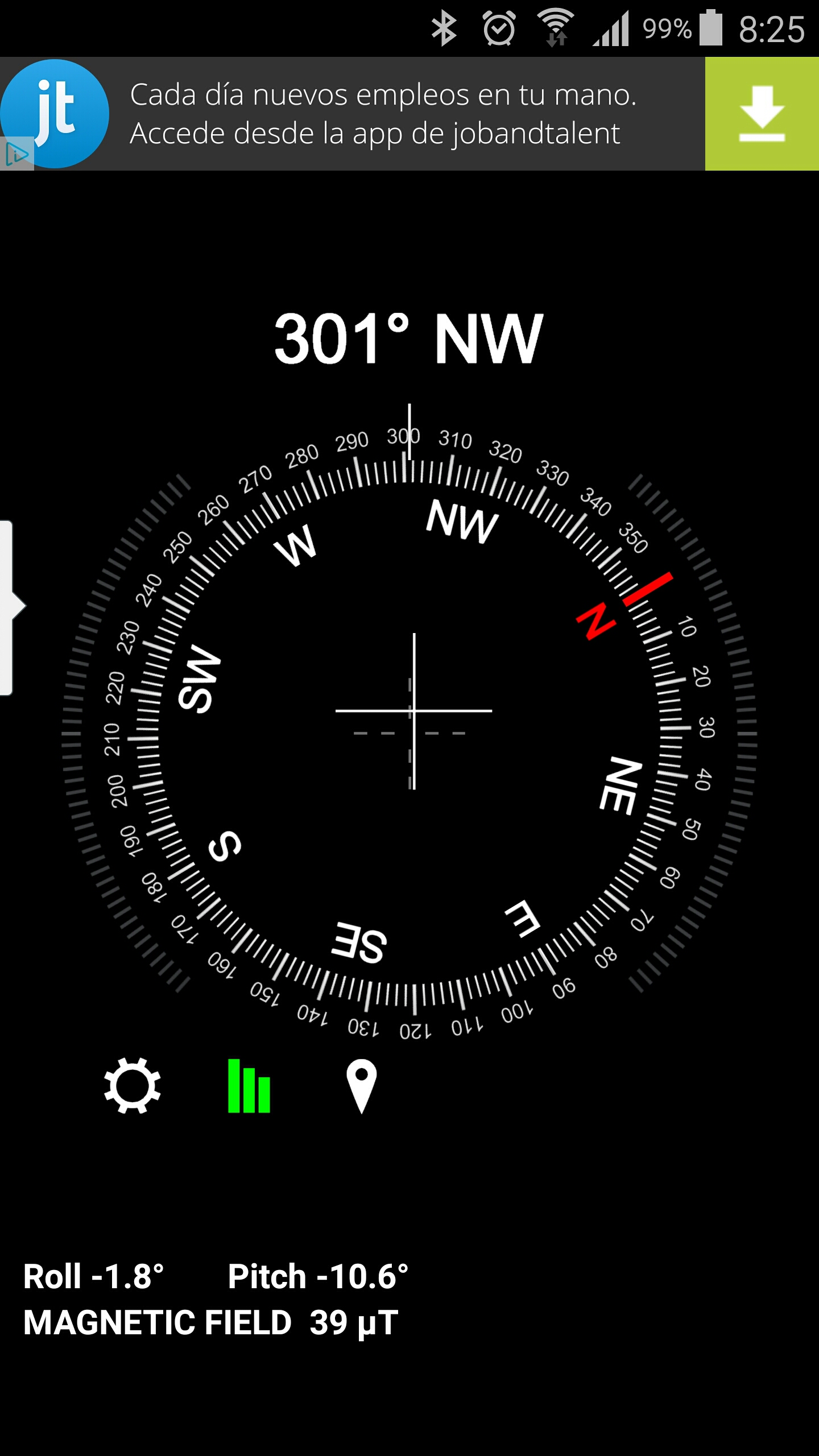This screenshot has width=819, height=1456.
Task: Tap the green download button in the ad
Action: [762, 114]
